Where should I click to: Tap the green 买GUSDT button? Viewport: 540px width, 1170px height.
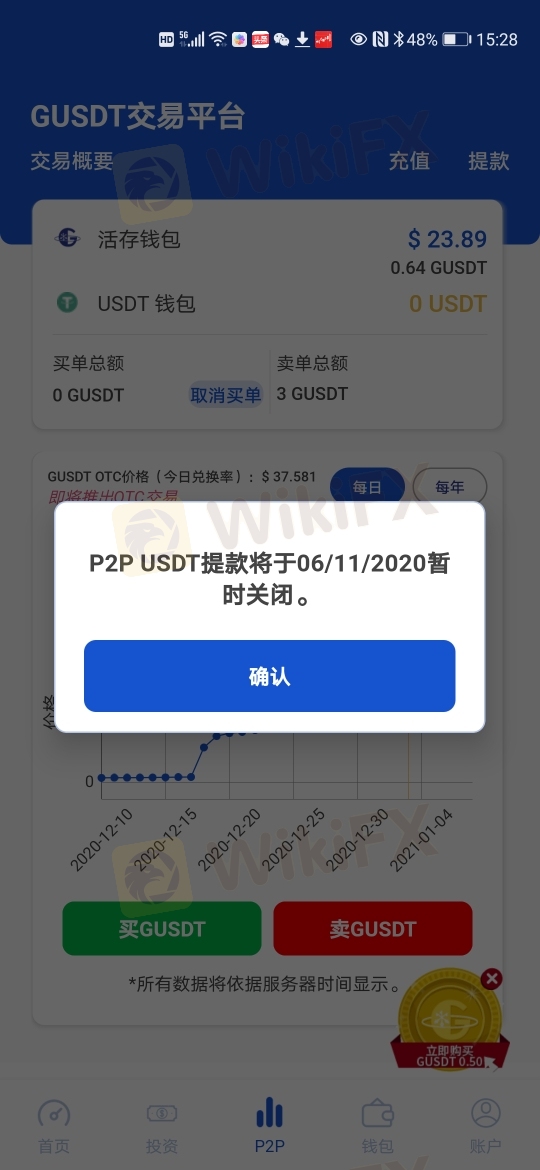[162, 928]
